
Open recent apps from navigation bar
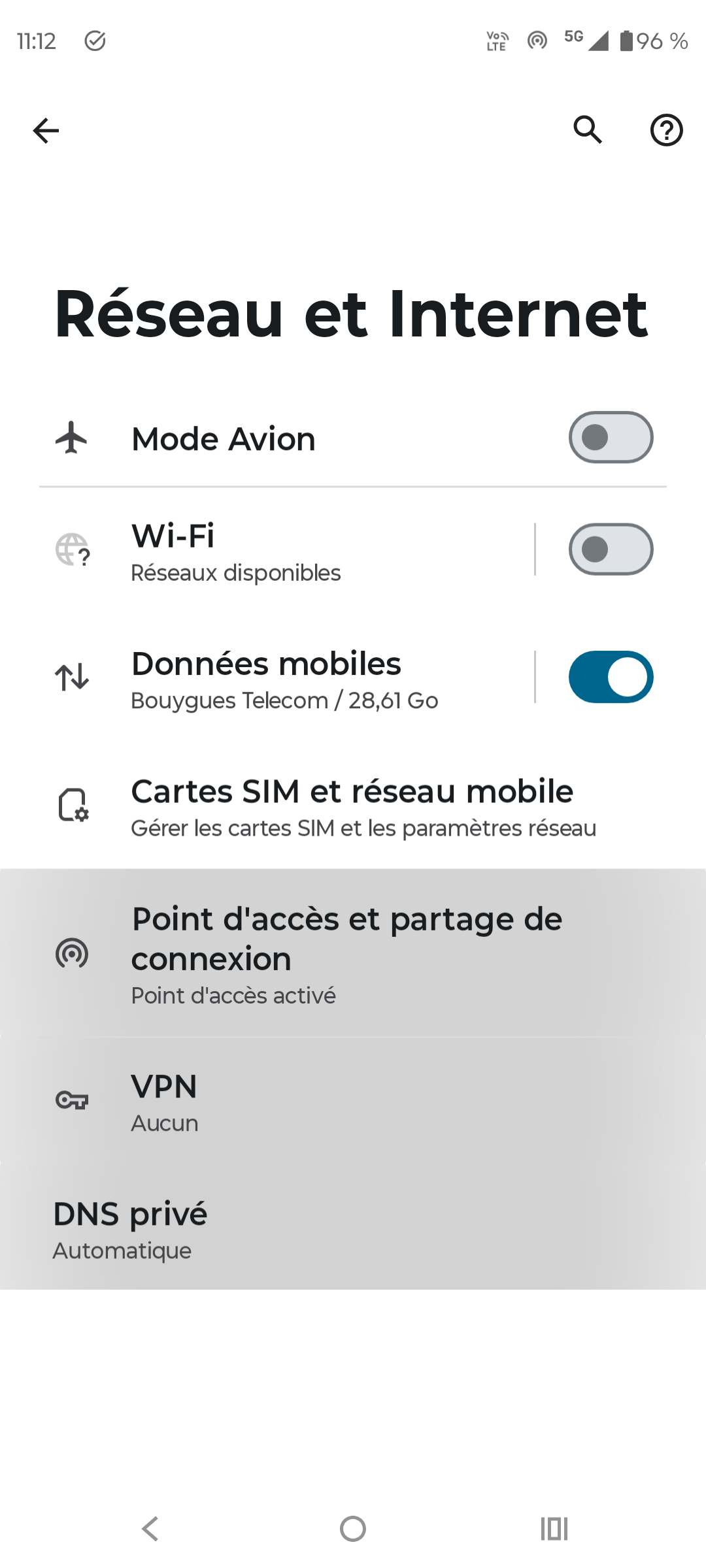(x=554, y=1529)
